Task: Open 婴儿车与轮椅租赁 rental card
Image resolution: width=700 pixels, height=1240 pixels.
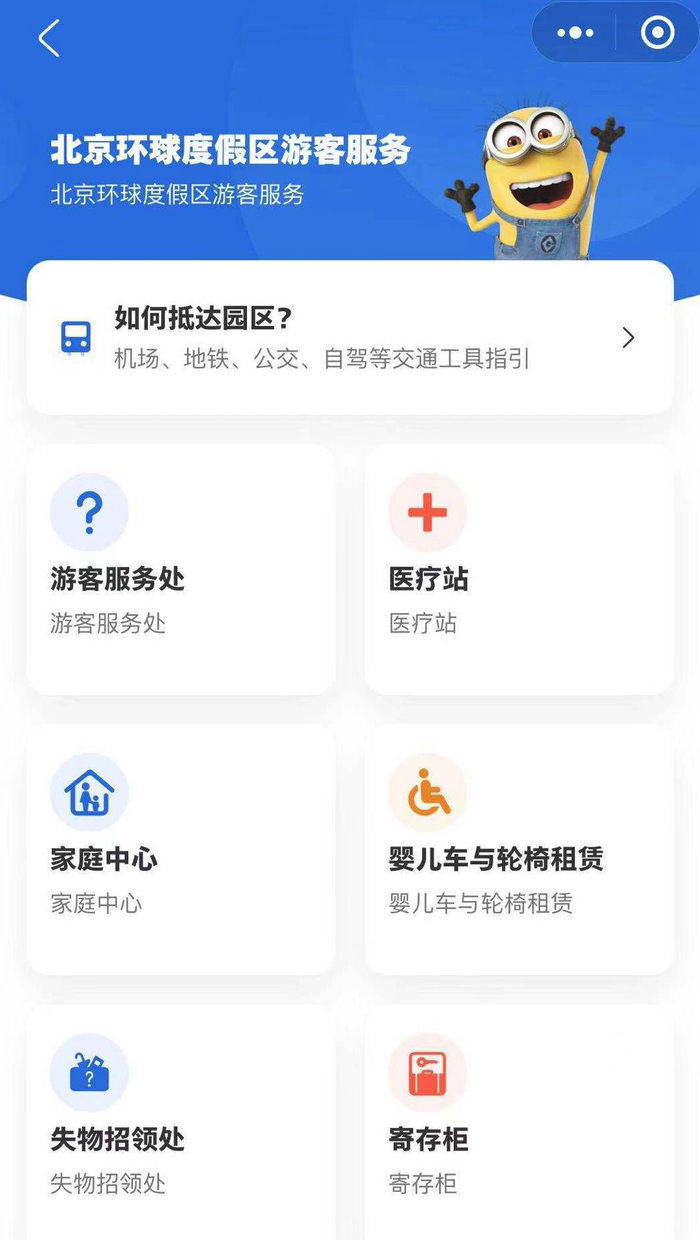Action: pos(519,849)
